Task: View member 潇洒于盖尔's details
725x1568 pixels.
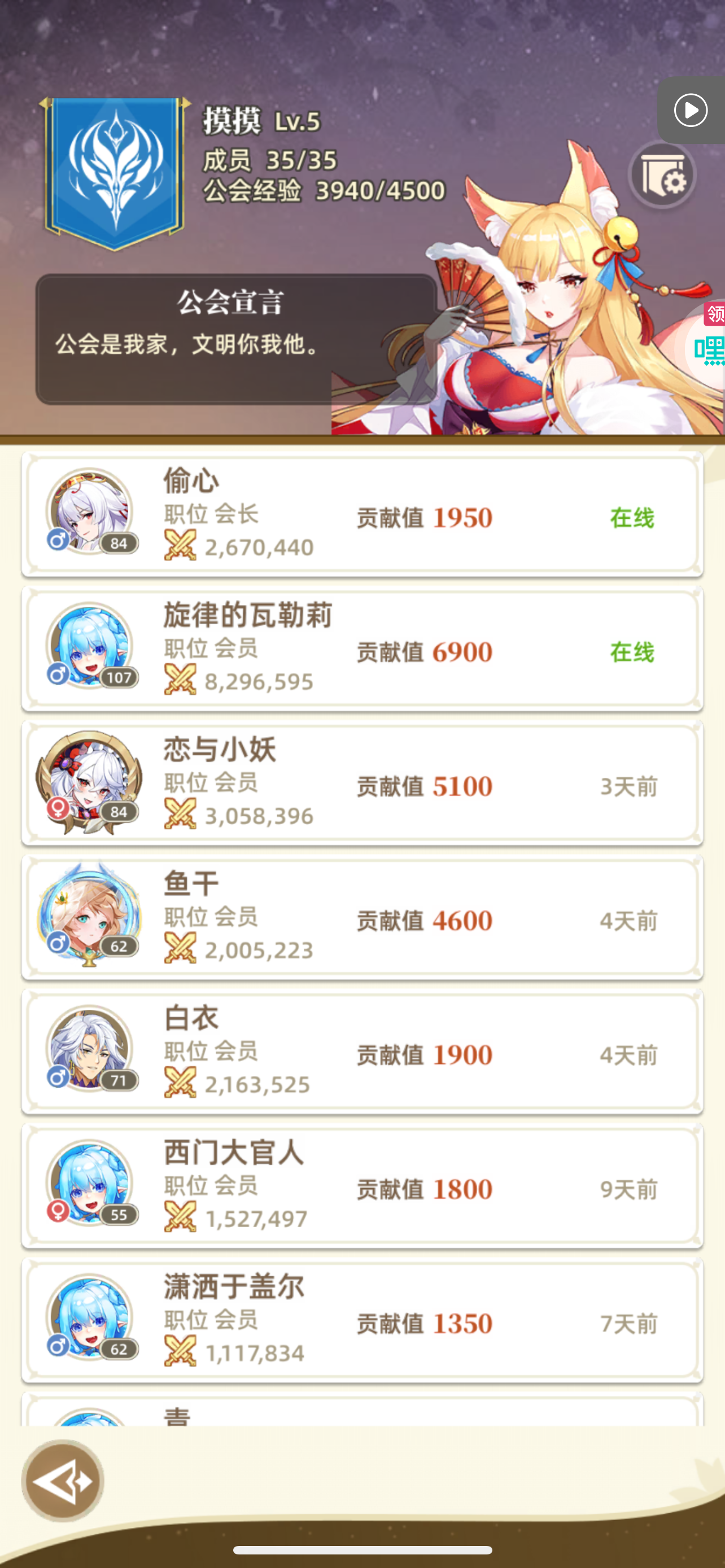Action: (x=362, y=1321)
